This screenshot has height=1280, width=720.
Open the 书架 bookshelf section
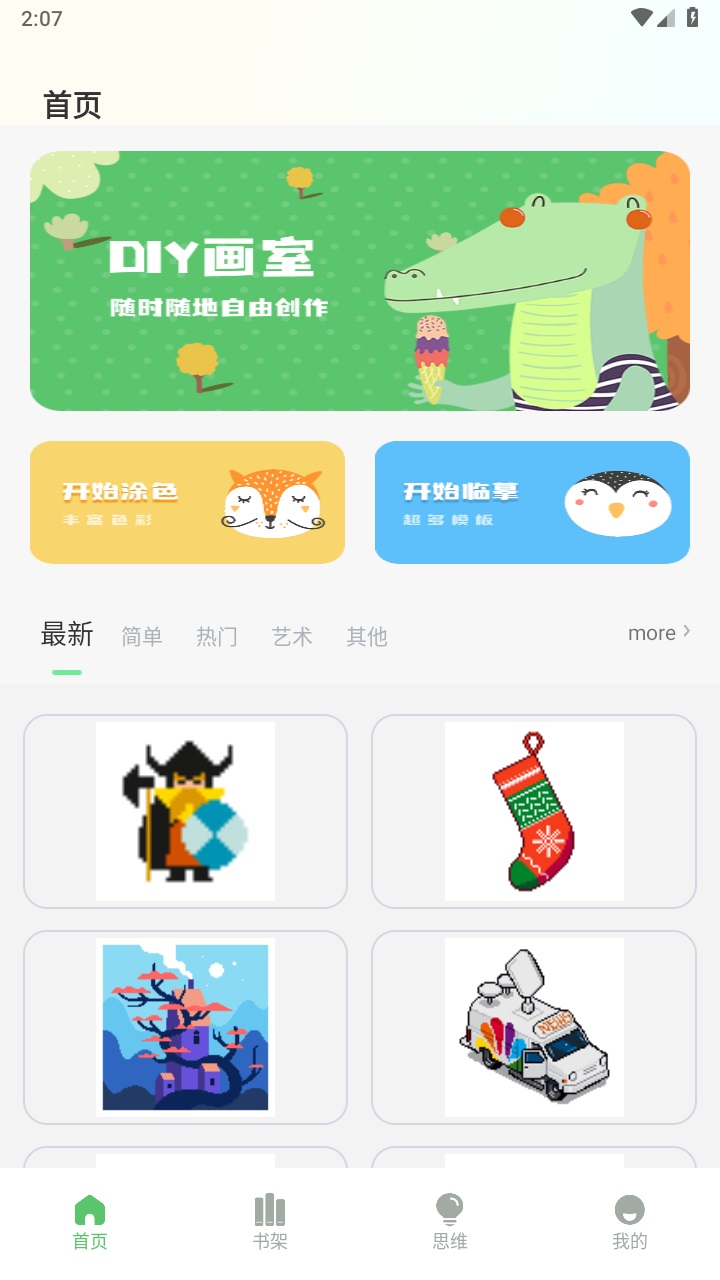click(x=268, y=1218)
